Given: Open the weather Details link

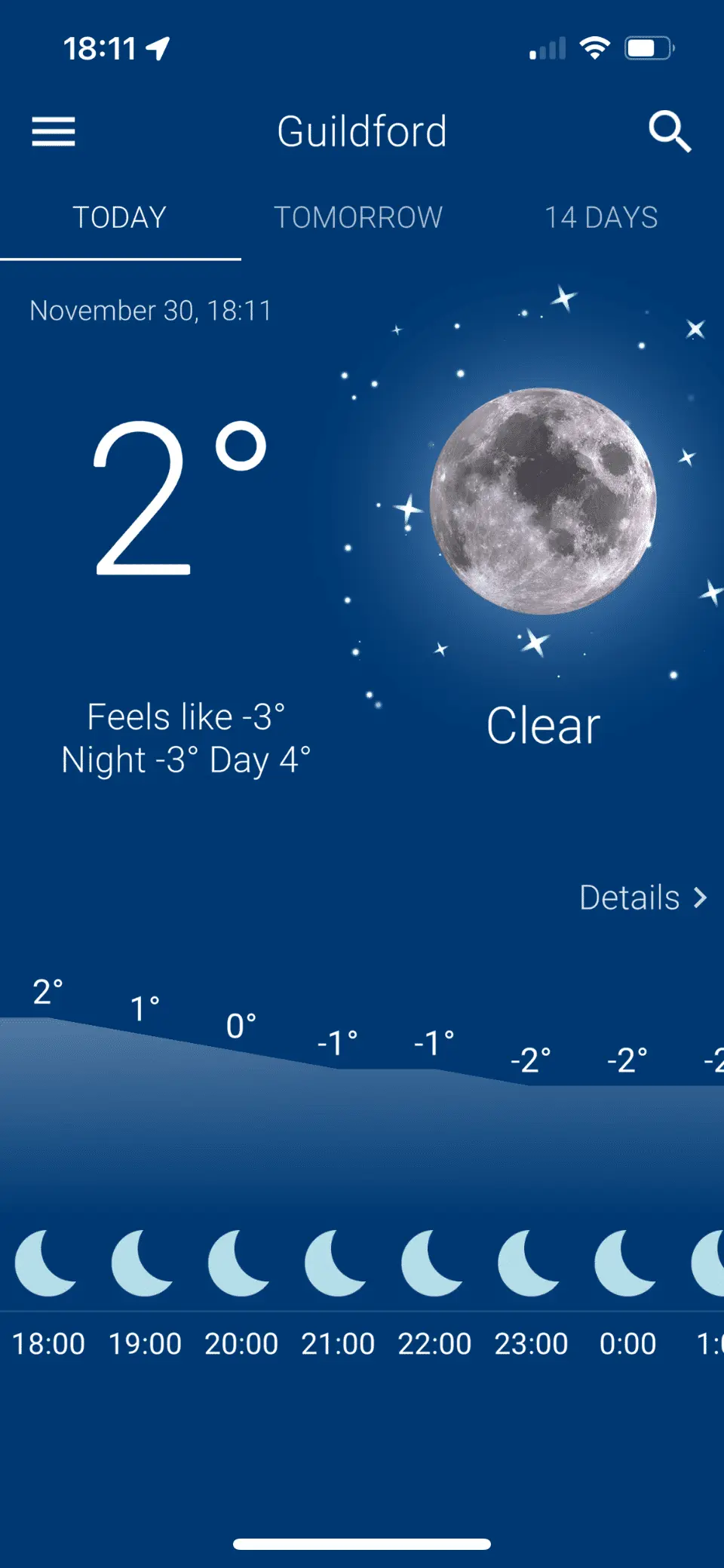Looking at the screenshot, I should coord(643,898).
